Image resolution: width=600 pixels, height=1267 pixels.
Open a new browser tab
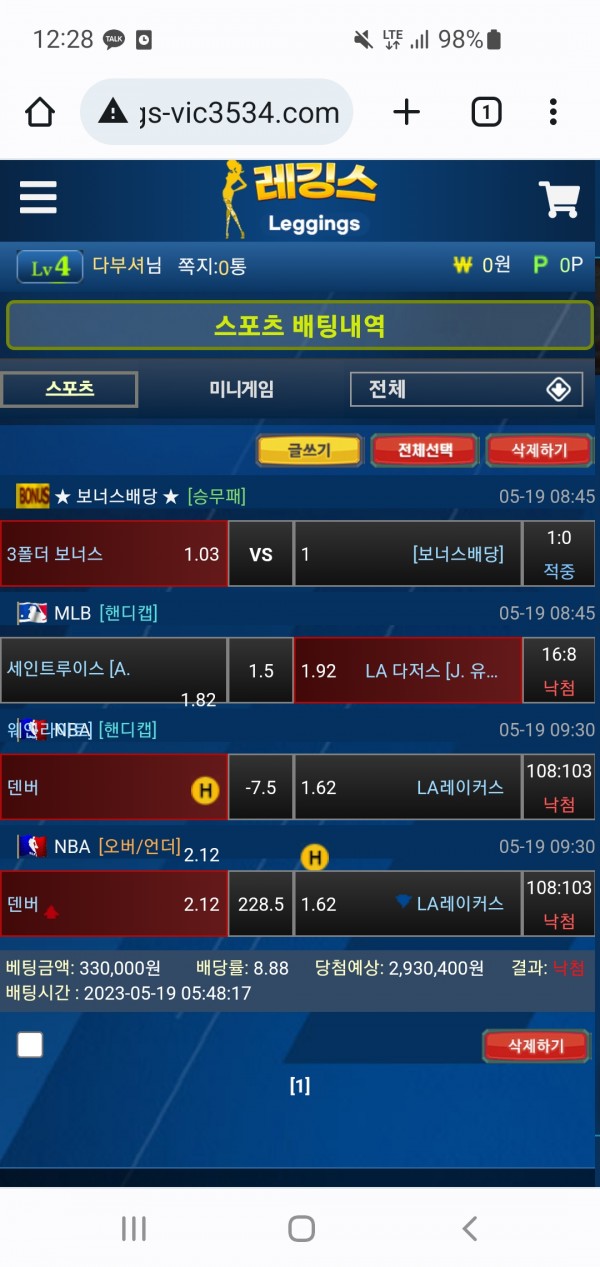pos(406,113)
